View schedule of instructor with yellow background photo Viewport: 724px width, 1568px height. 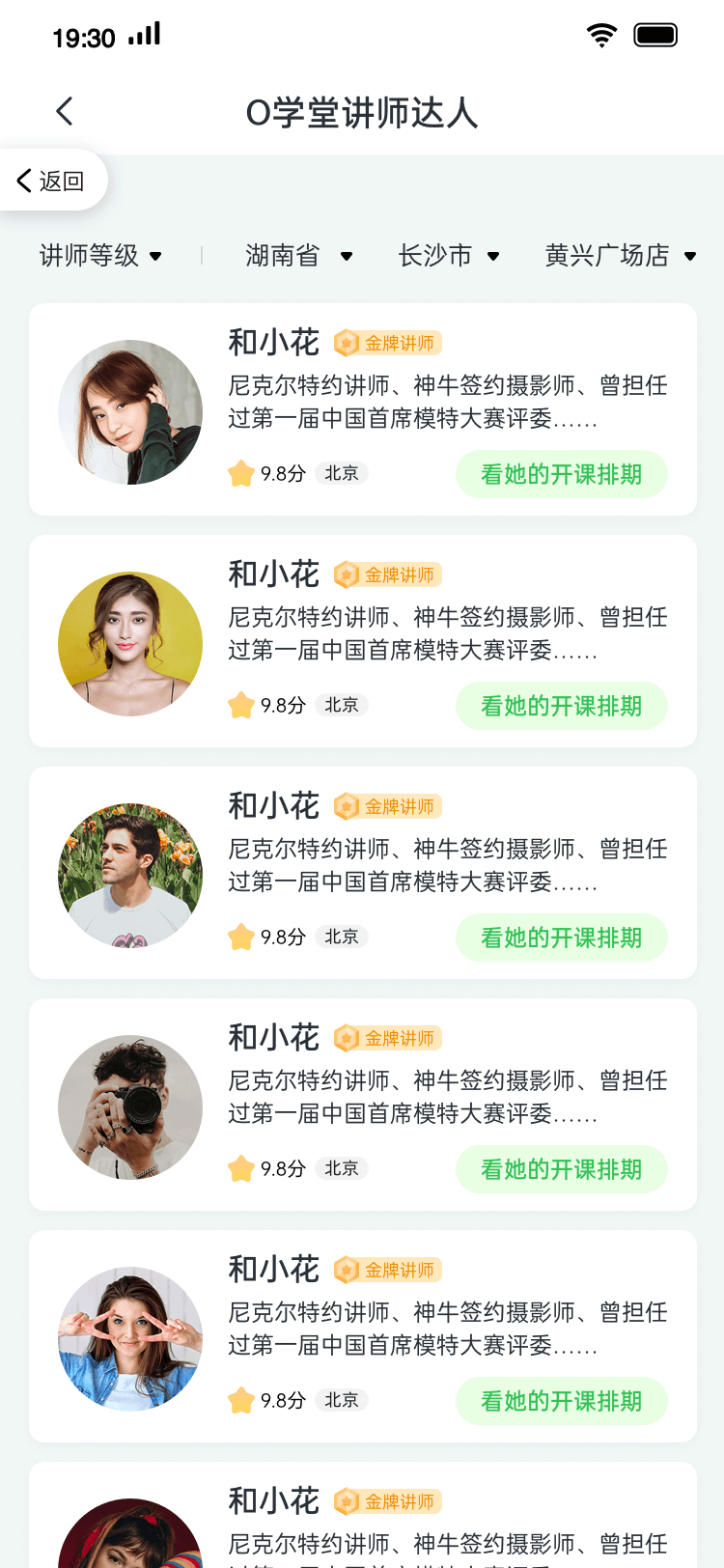561,706
